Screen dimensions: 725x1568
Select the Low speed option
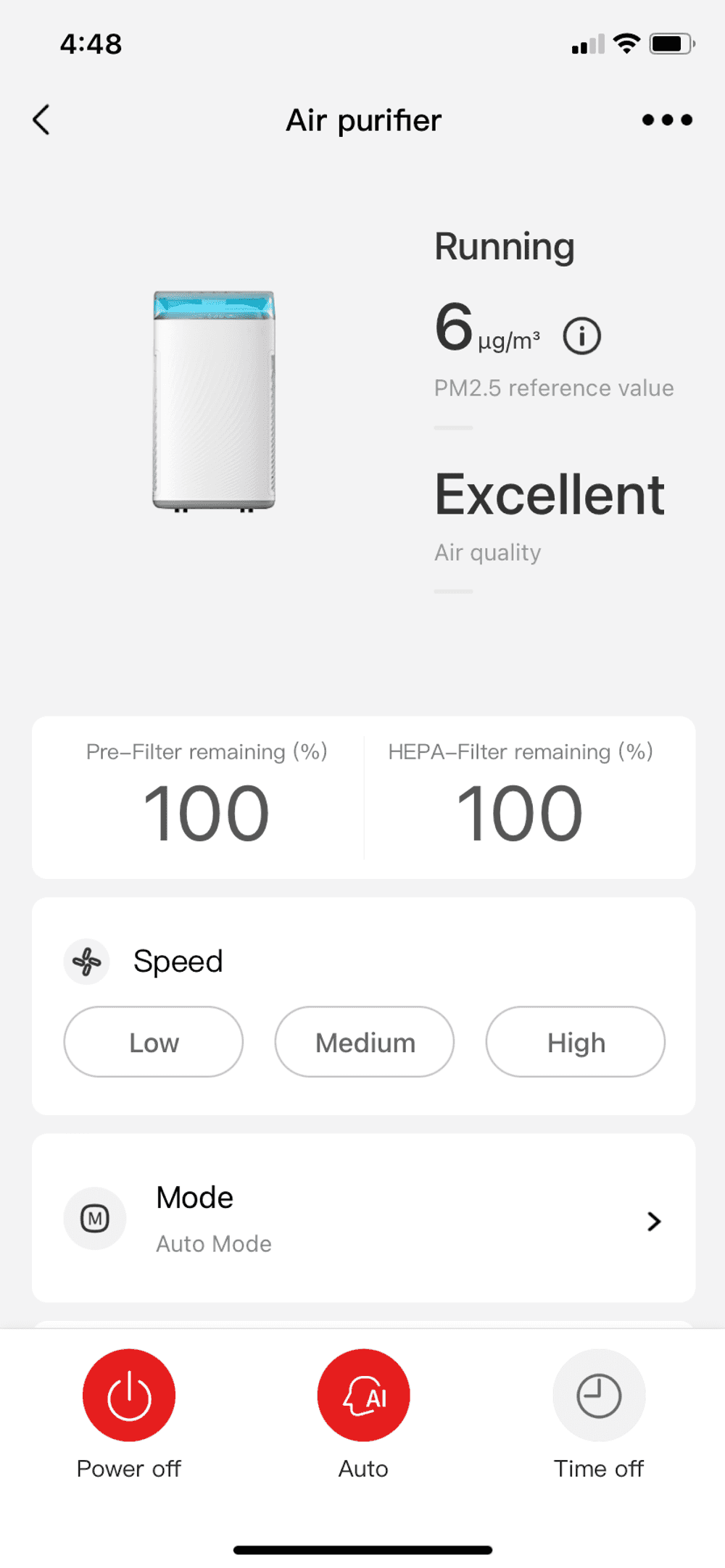[x=152, y=1042]
